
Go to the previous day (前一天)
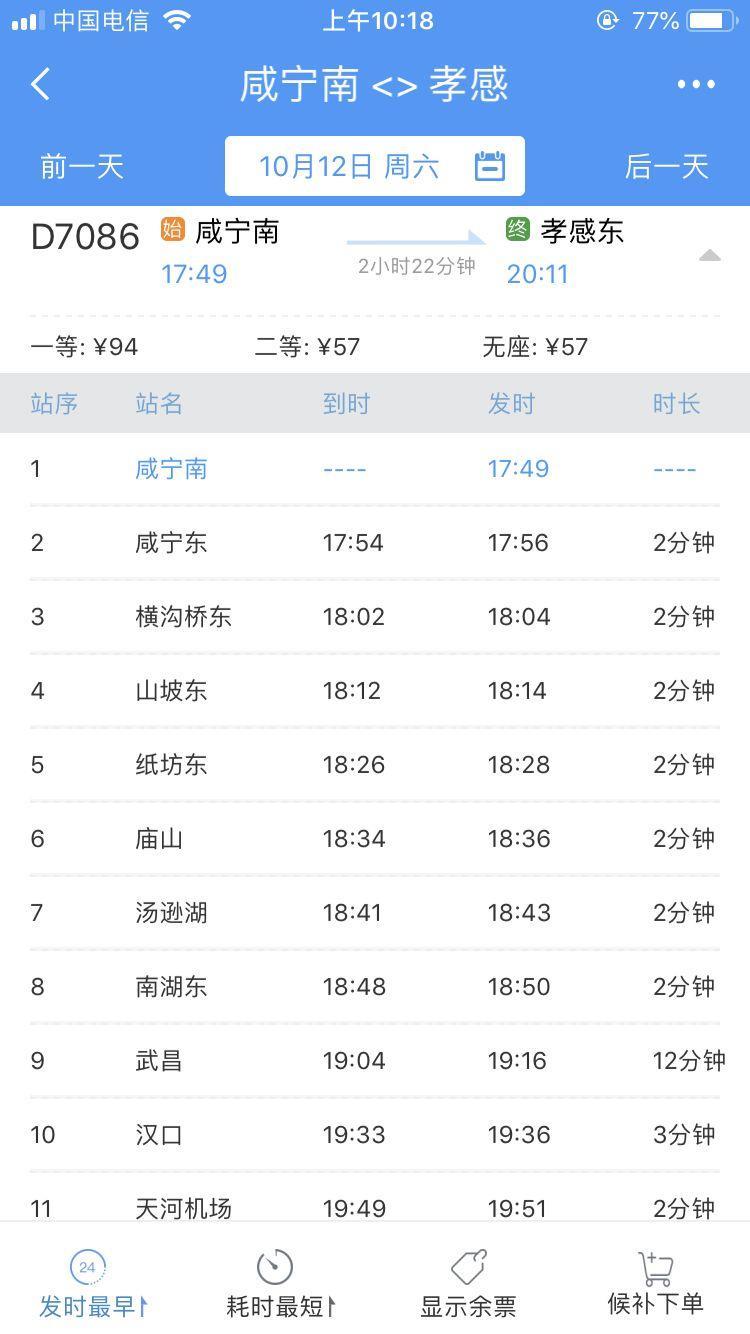pos(82,166)
